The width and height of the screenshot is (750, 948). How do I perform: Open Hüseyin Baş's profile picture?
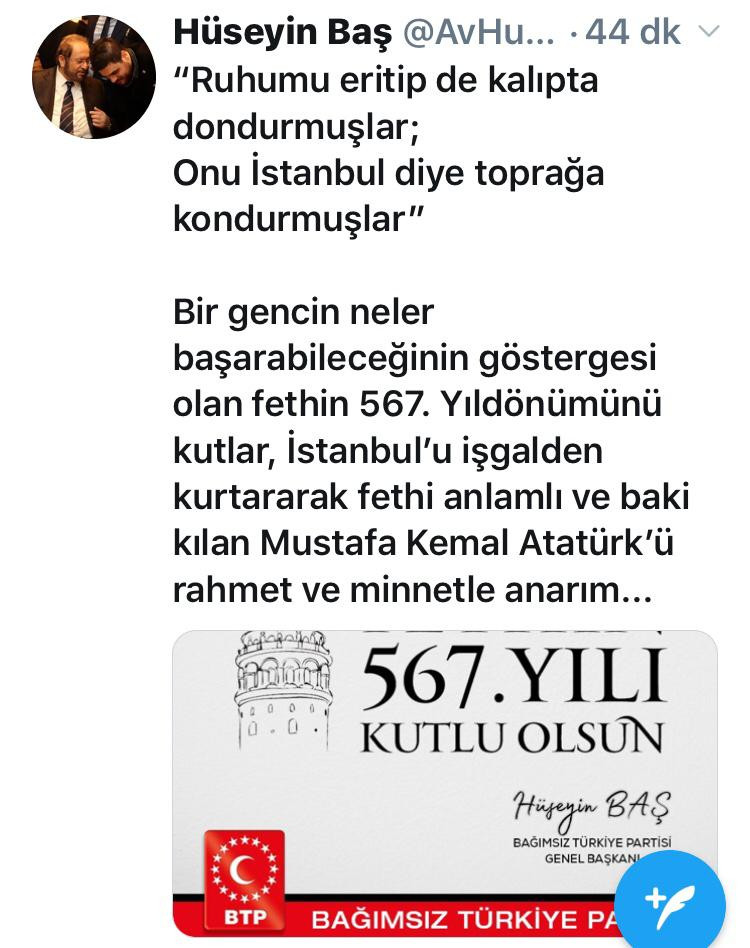pos(93,77)
